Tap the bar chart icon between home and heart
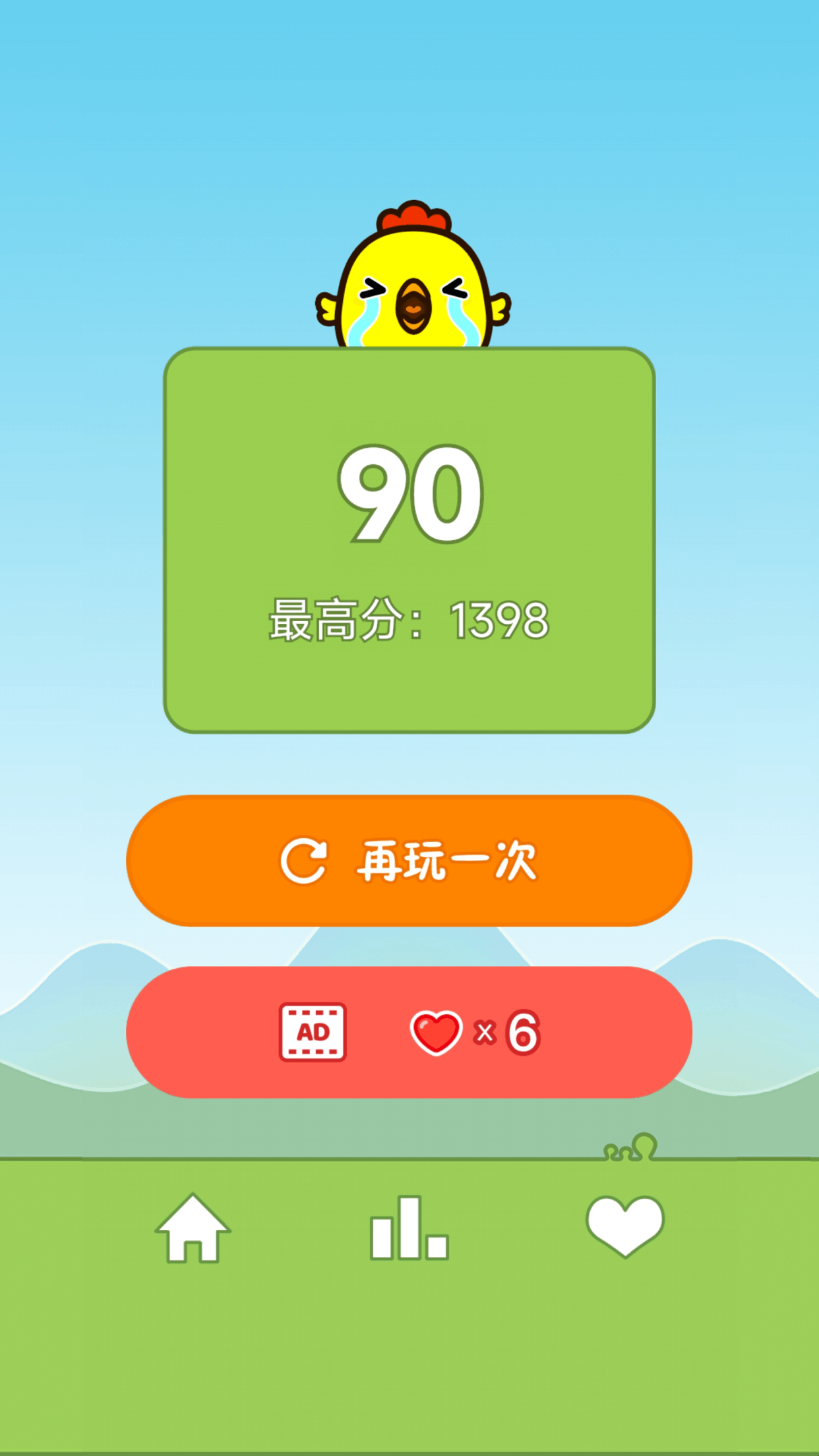819x1456 pixels. click(x=409, y=1227)
